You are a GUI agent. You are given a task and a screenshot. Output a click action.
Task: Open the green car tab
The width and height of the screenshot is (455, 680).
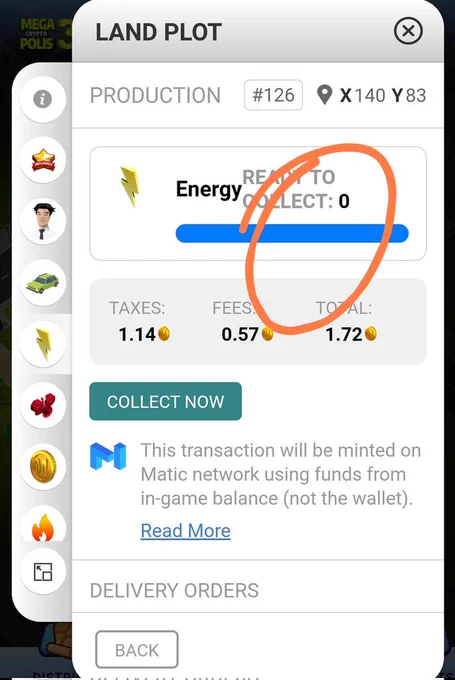43,283
